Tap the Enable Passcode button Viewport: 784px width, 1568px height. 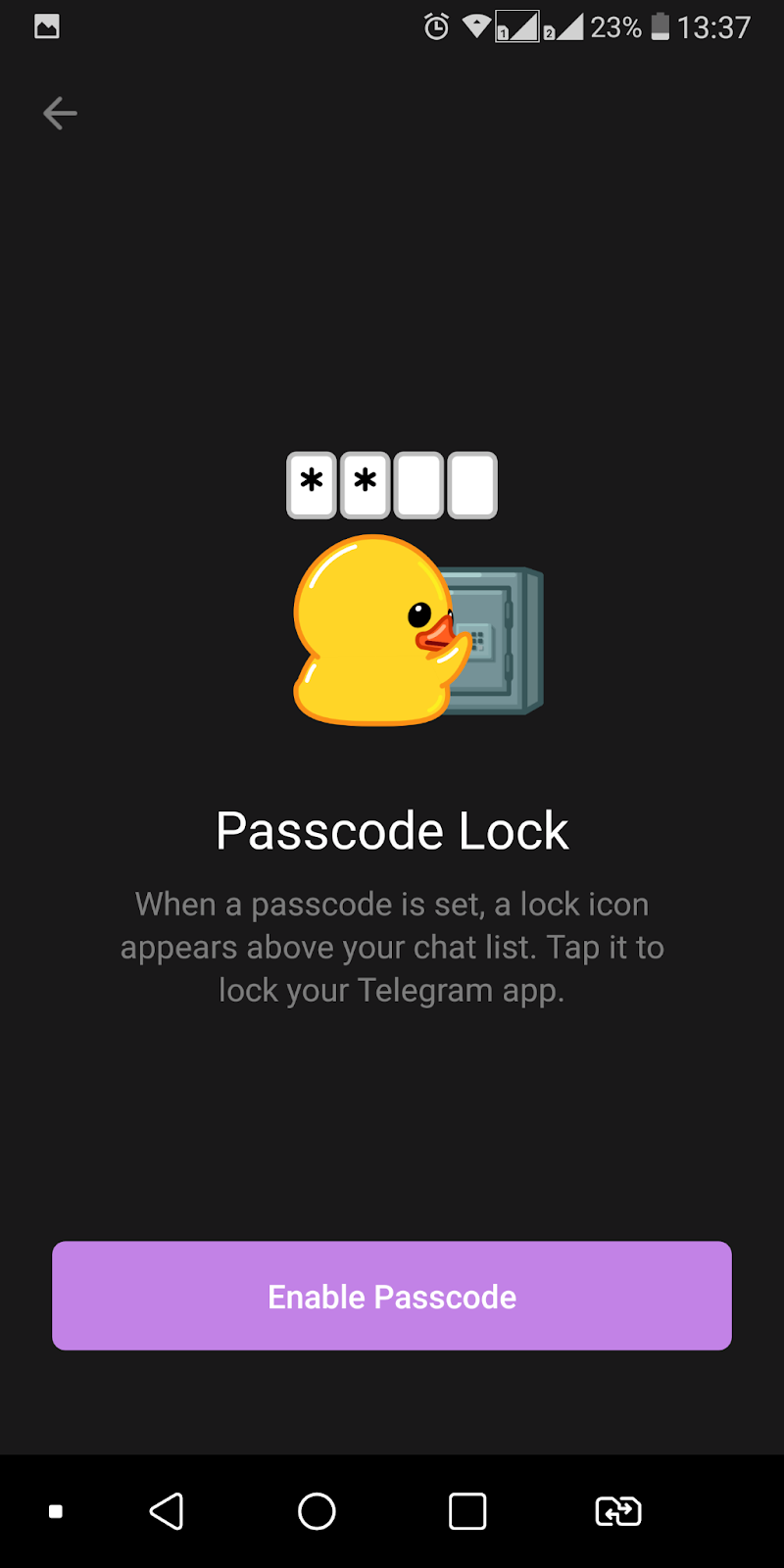click(x=392, y=1296)
